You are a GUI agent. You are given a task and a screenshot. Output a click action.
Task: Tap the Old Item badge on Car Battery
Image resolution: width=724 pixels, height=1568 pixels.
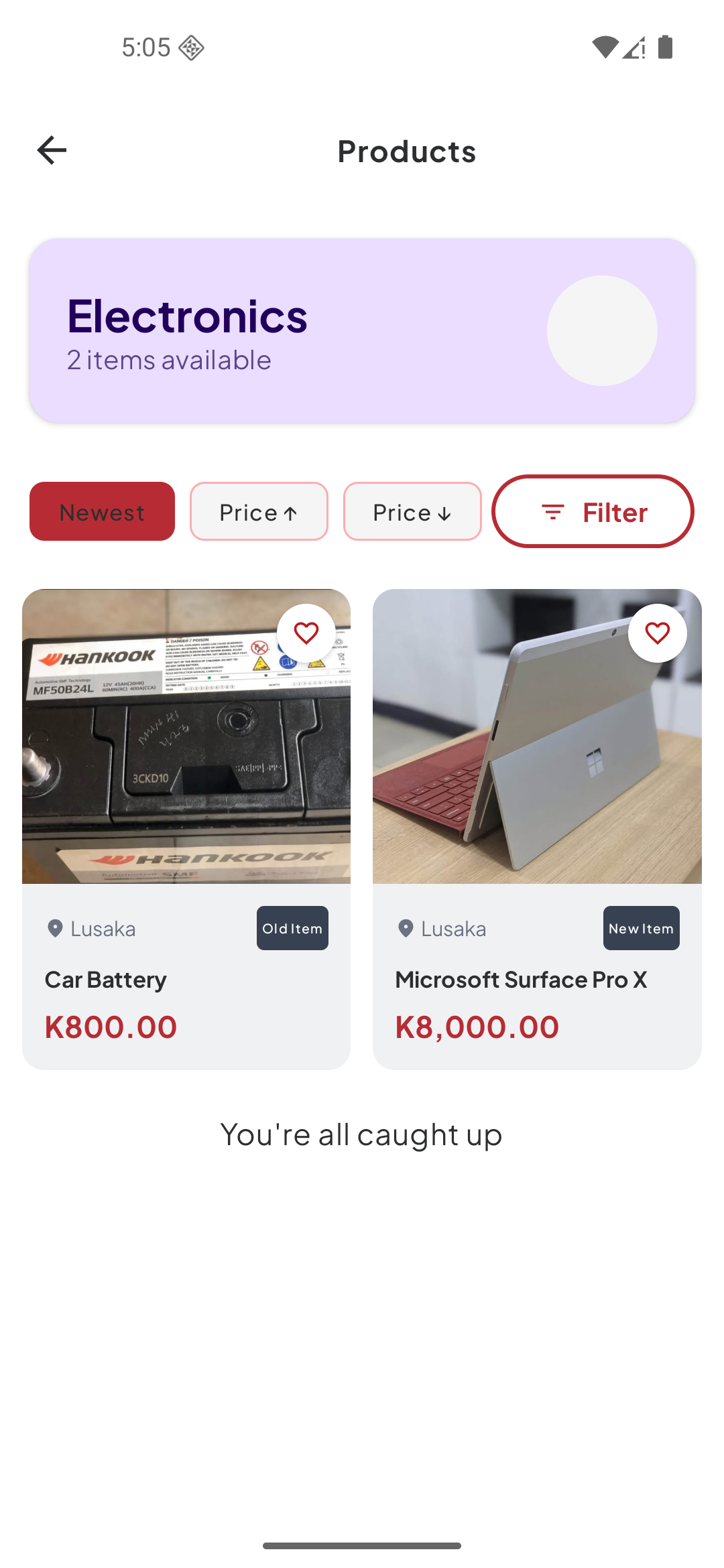click(292, 928)
